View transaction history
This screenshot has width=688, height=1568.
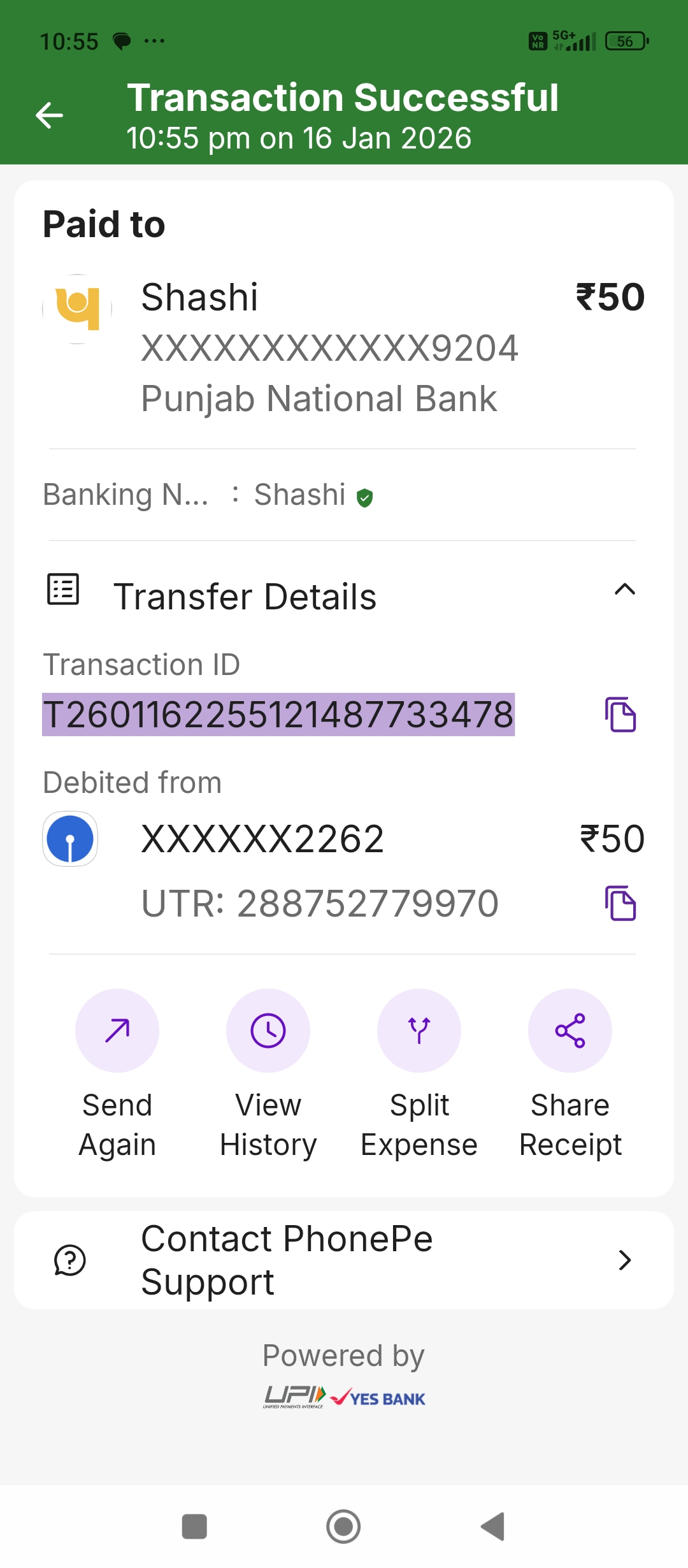(268, 1031)
